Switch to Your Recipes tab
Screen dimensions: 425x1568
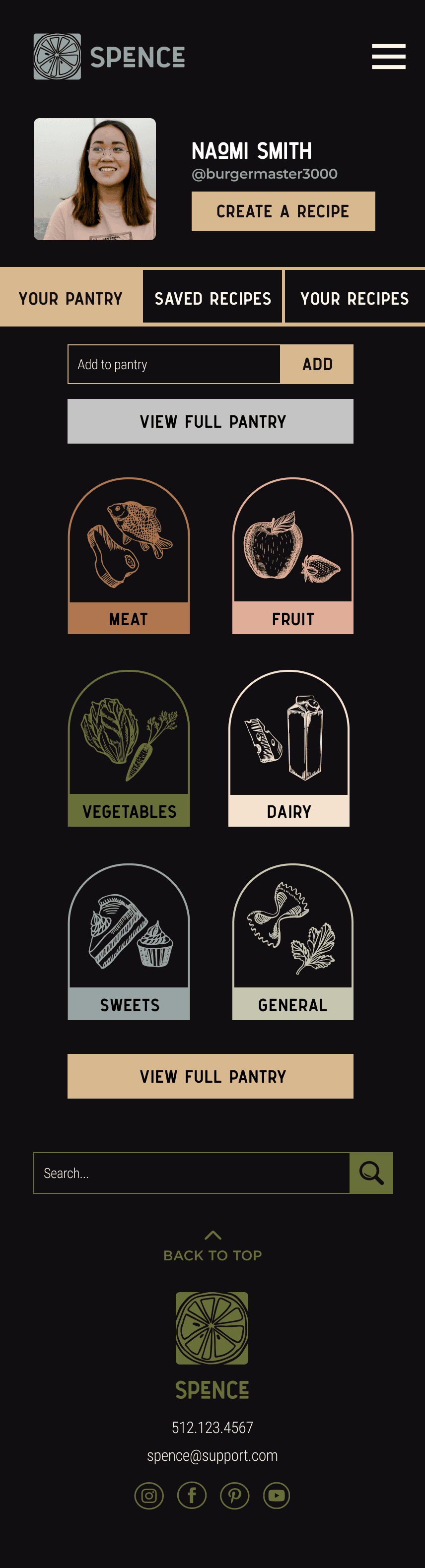[355, 297]
